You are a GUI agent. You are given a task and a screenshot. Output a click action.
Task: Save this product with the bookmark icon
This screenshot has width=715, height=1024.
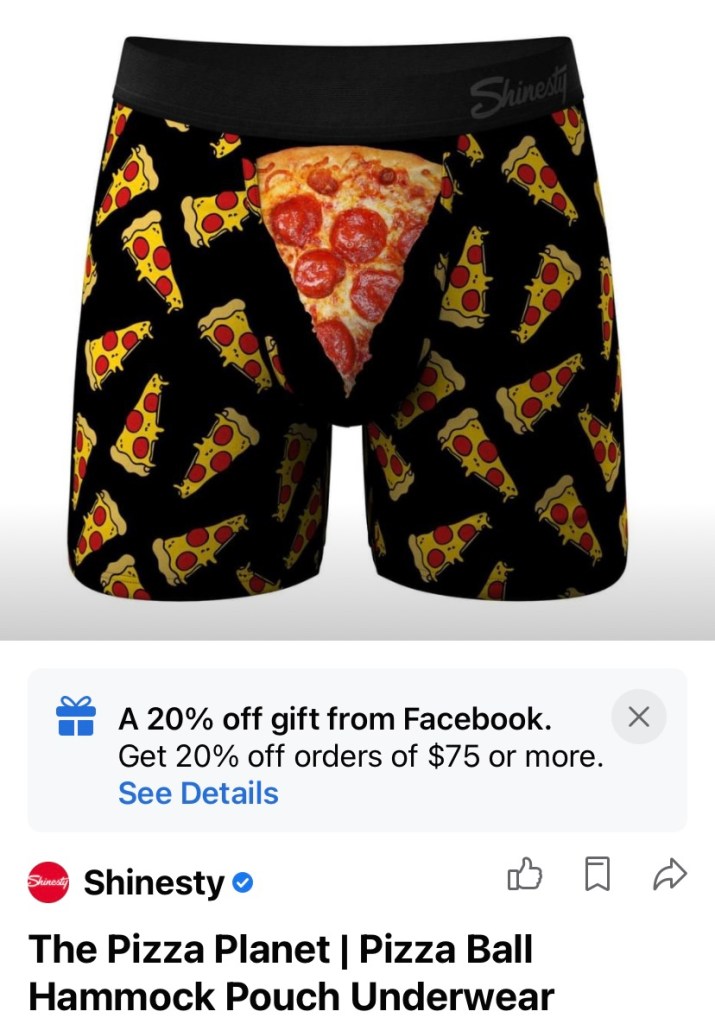point(597,877)
